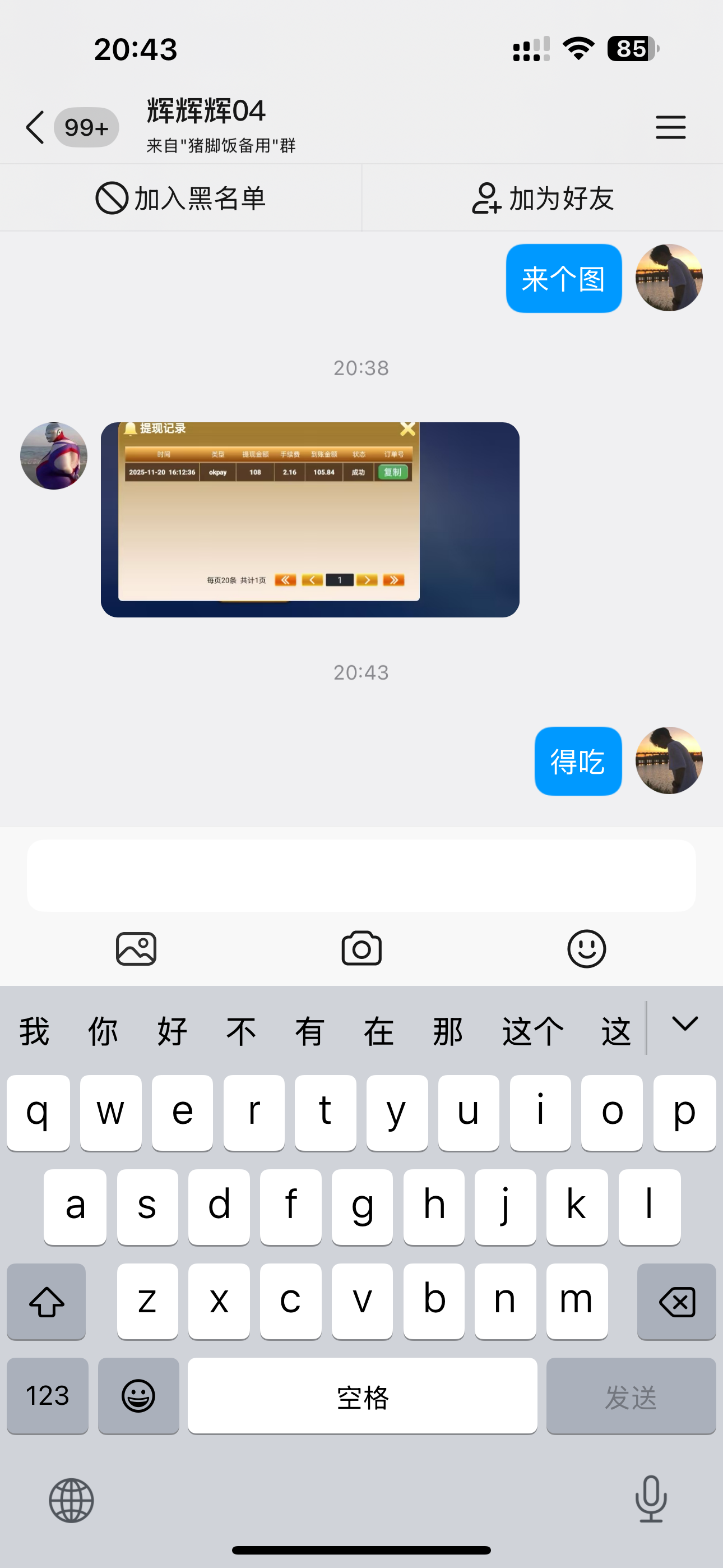Image resolution: width=723 pixels, height=1568 pixels.
Task: Select the suggested word 这个
Action: tap(532, 1032)
